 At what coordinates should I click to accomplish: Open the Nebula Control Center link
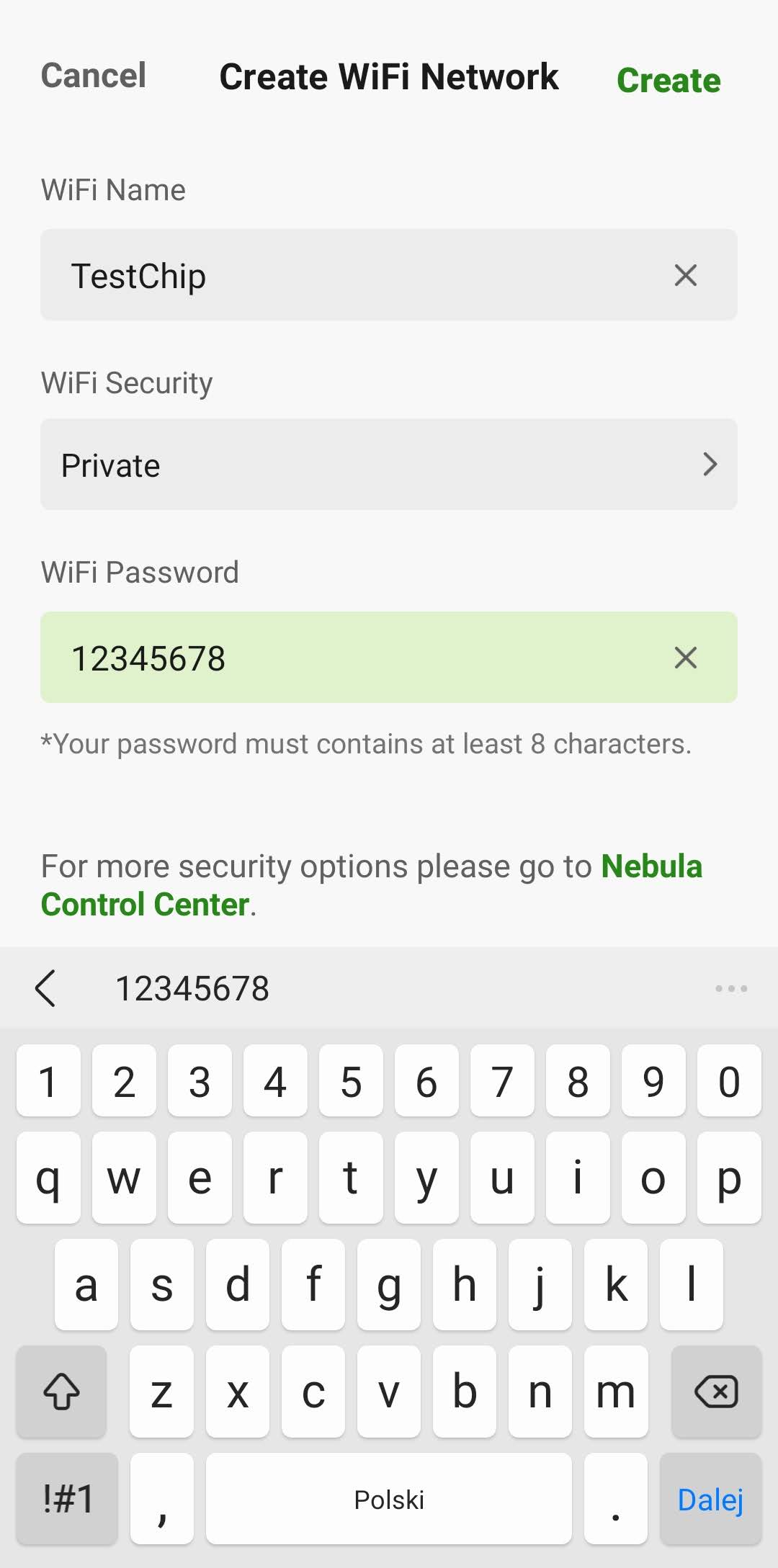(371, 885)
